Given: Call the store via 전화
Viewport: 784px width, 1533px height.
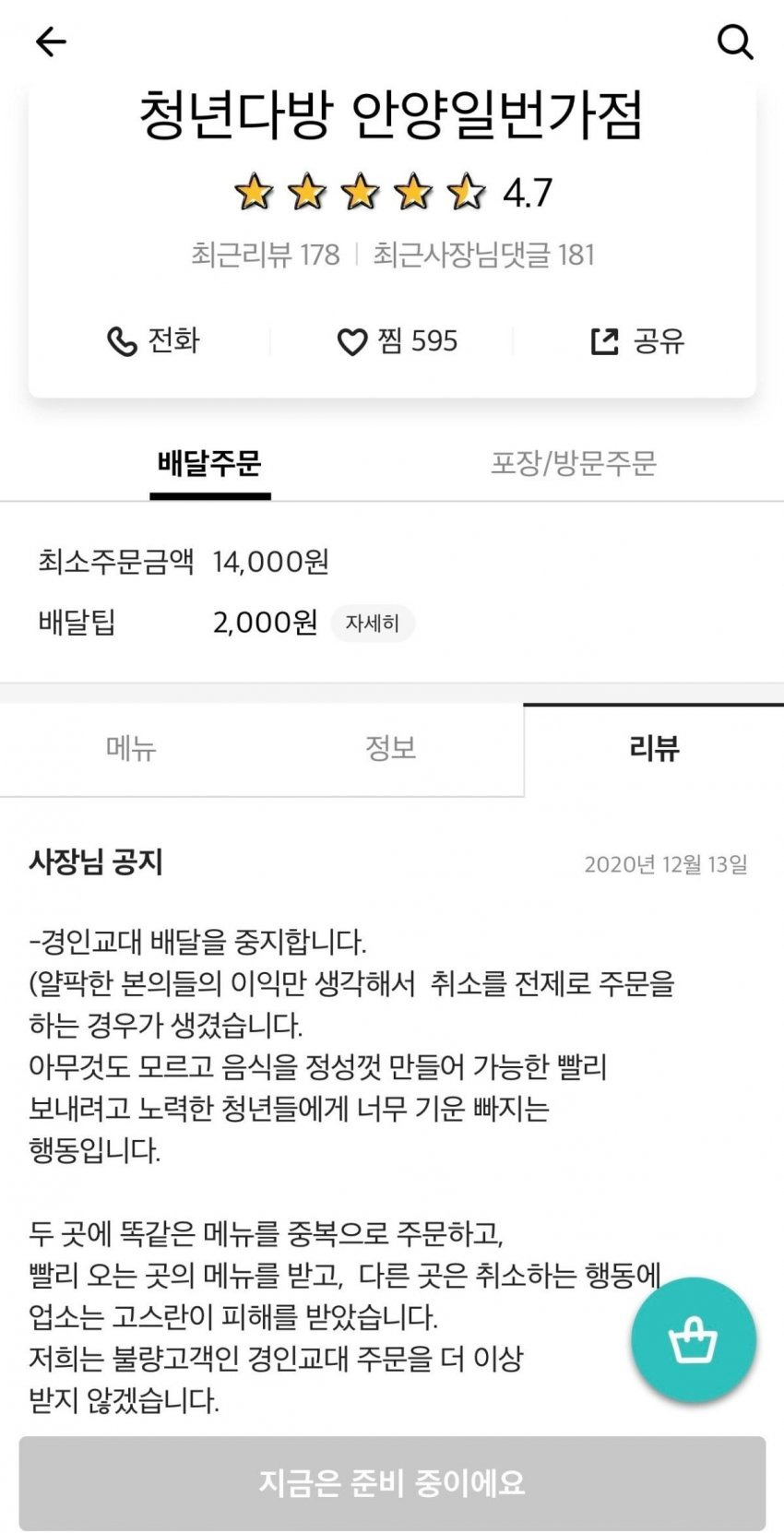Looking at the screenshot, I should (x=153, y=341).
